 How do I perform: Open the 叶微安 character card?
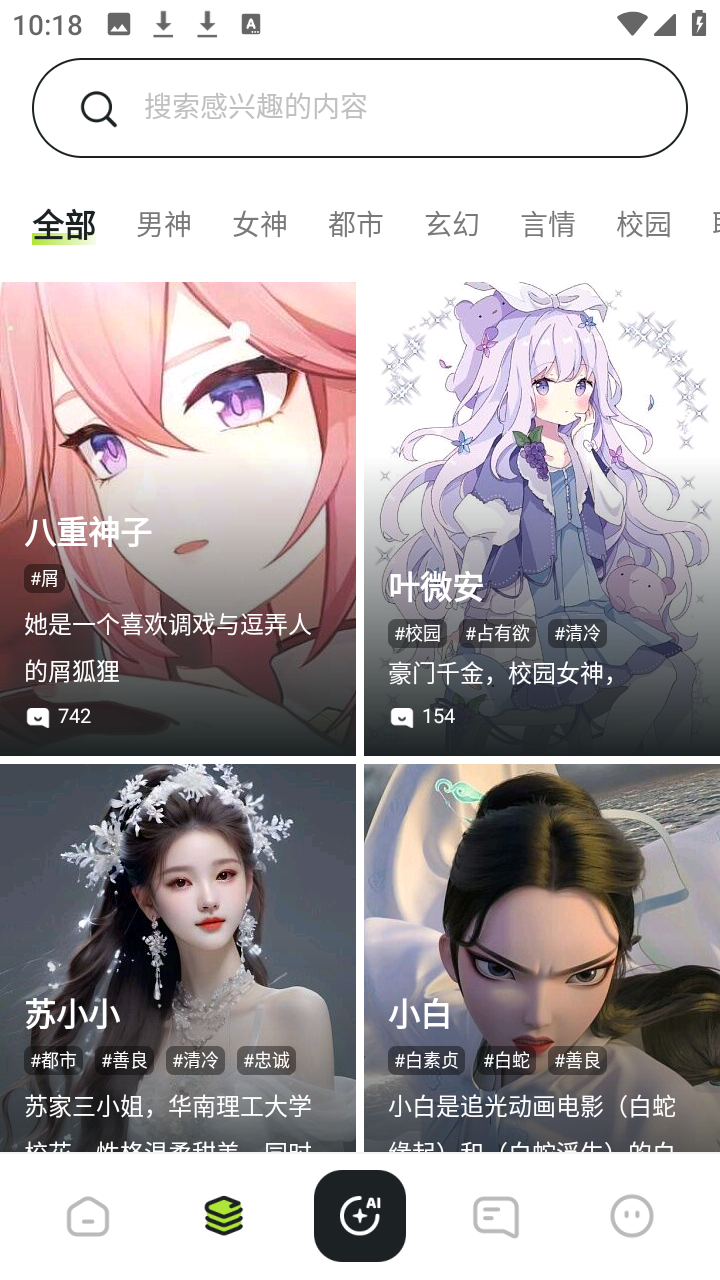541,518
